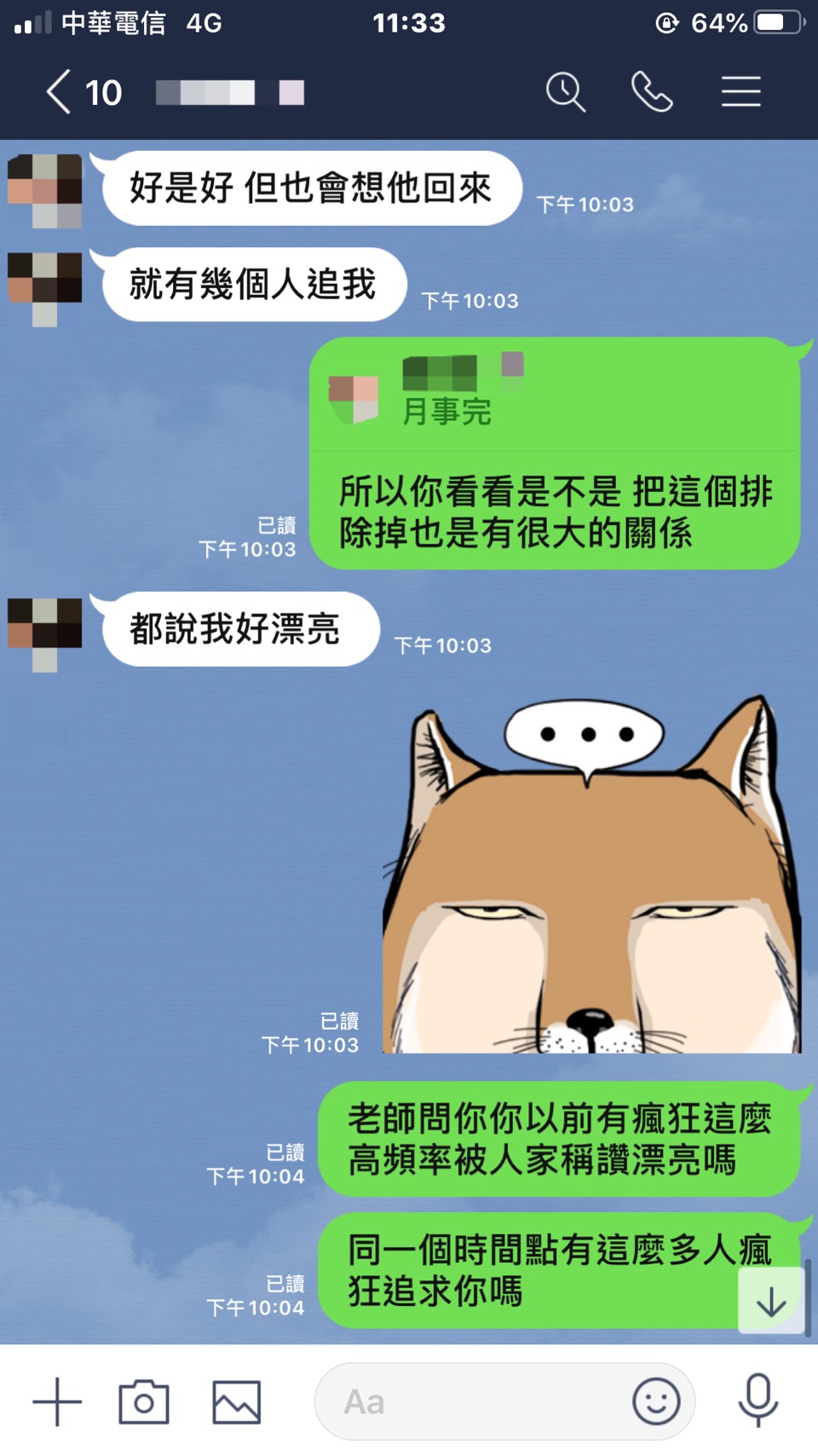Open the plus attachment menu

pos(57,1401)
